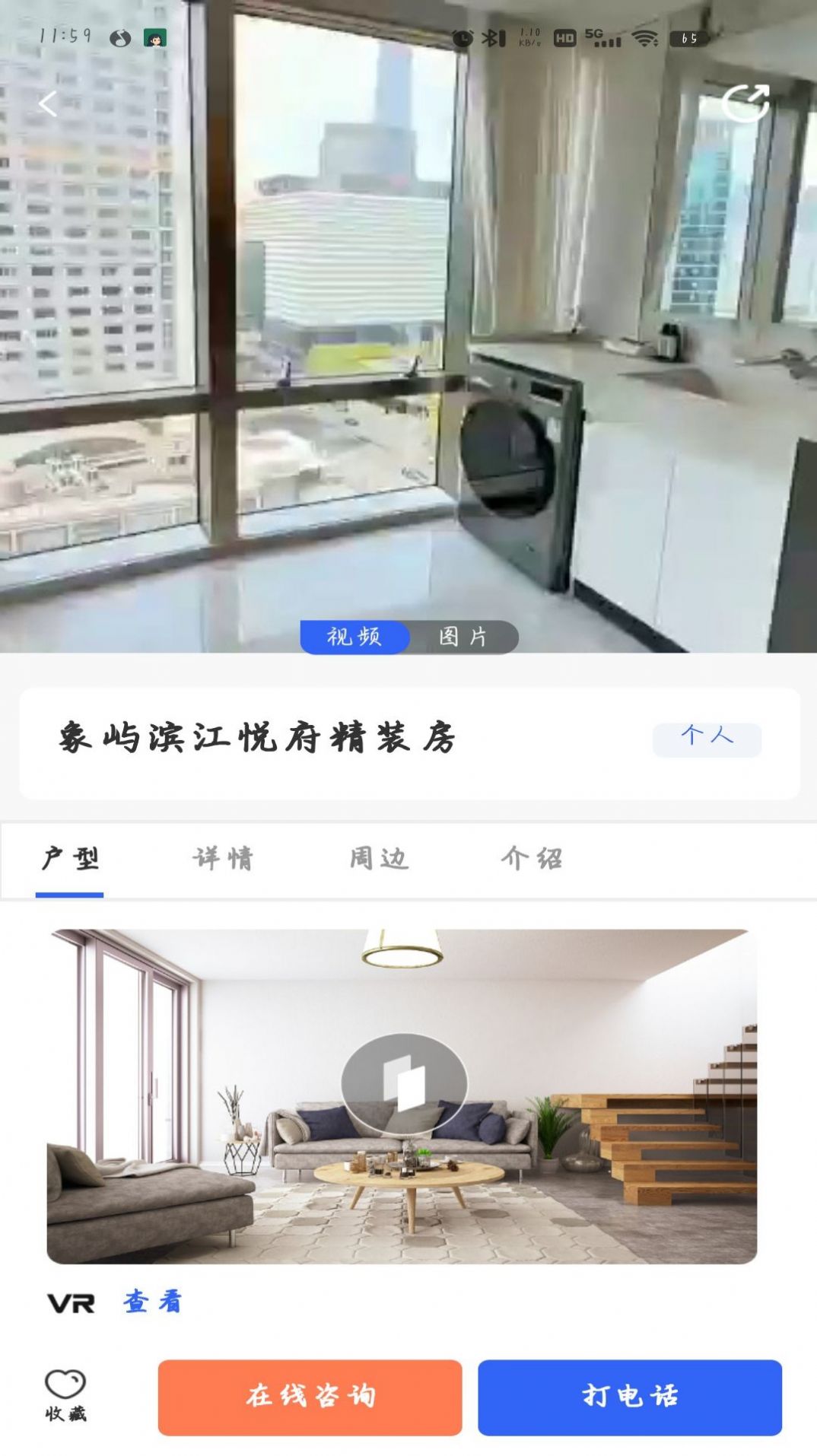Start 在线咨询 chat
Viewport: 817px width, 1456px height.
tap(310, 1397)
